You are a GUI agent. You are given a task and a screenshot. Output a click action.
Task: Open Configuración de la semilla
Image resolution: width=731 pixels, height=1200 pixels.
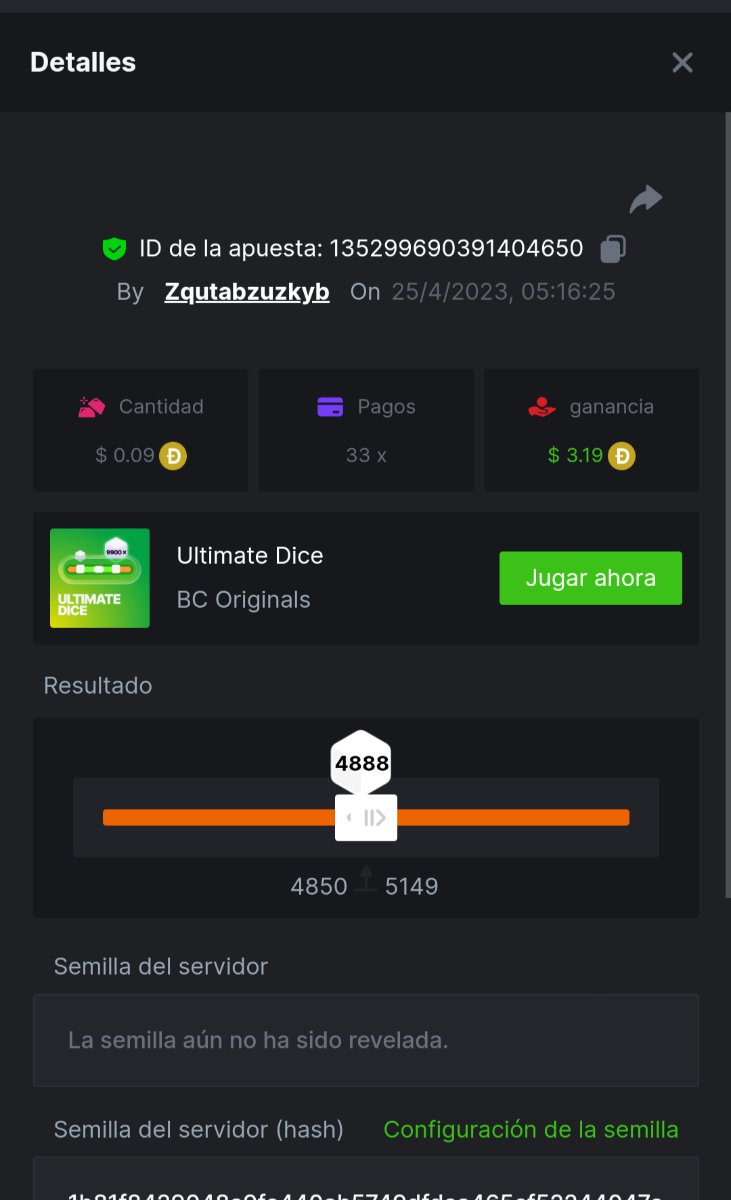[530, 1129]
